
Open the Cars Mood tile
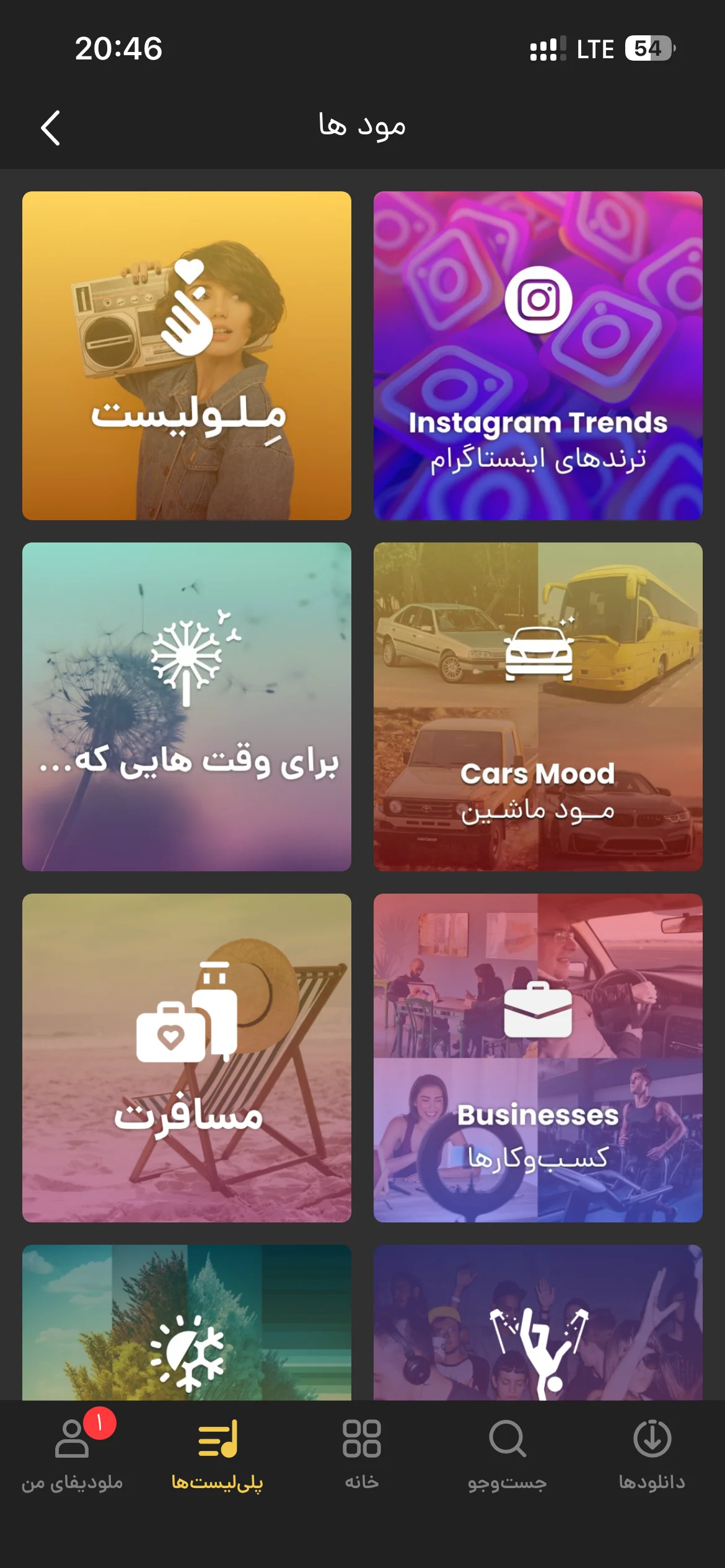pyautogui.click(x=538, y=707)
